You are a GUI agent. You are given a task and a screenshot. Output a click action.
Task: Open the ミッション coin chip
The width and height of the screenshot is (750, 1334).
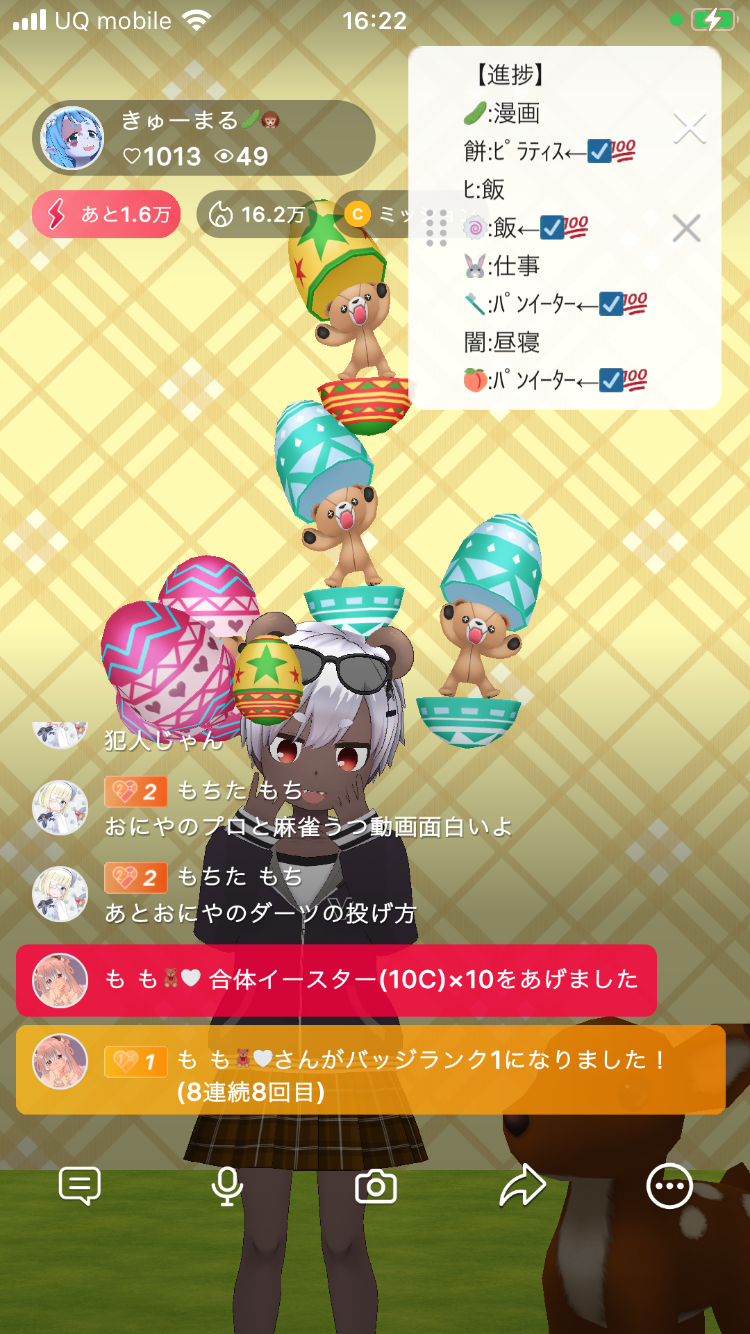[x=380, y=214]
